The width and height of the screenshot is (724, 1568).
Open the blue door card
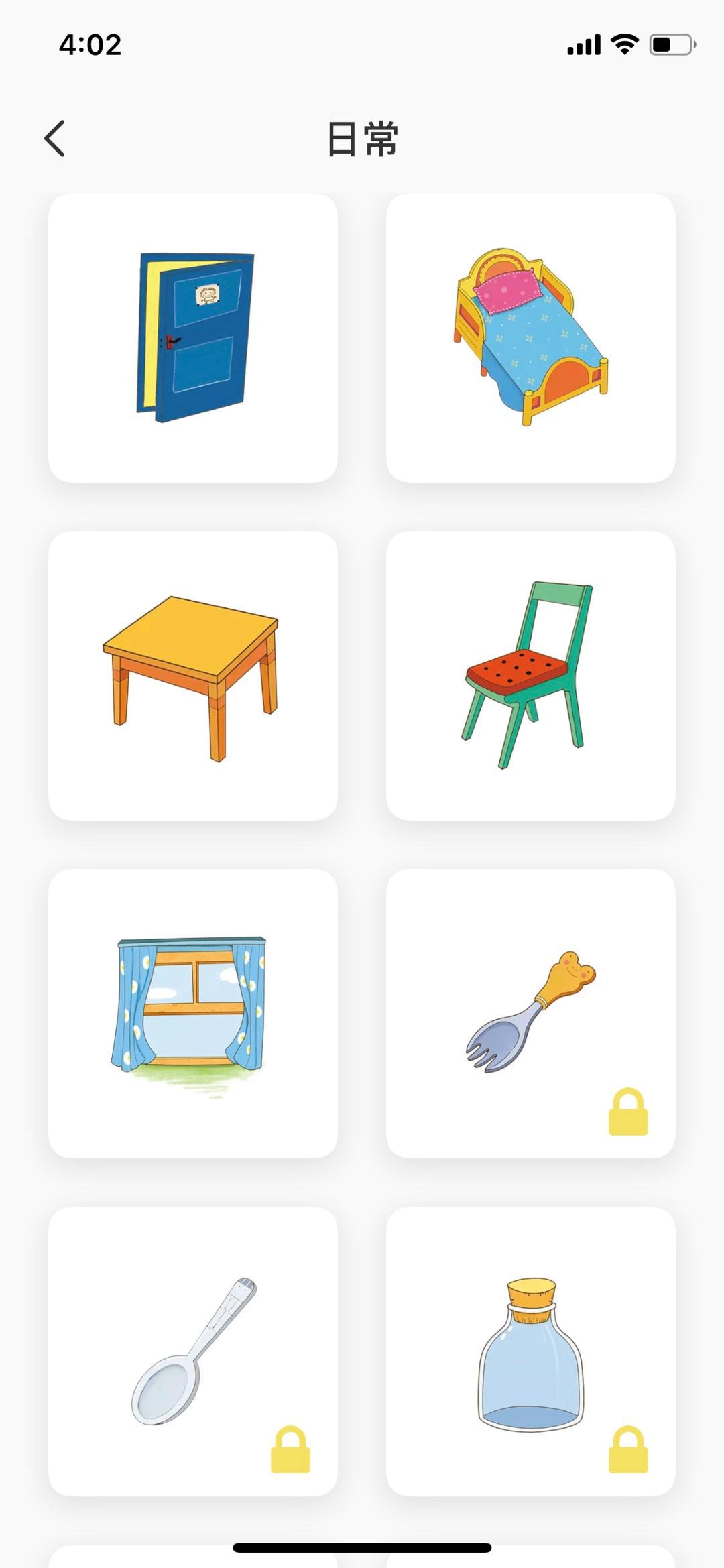(193, 338)
